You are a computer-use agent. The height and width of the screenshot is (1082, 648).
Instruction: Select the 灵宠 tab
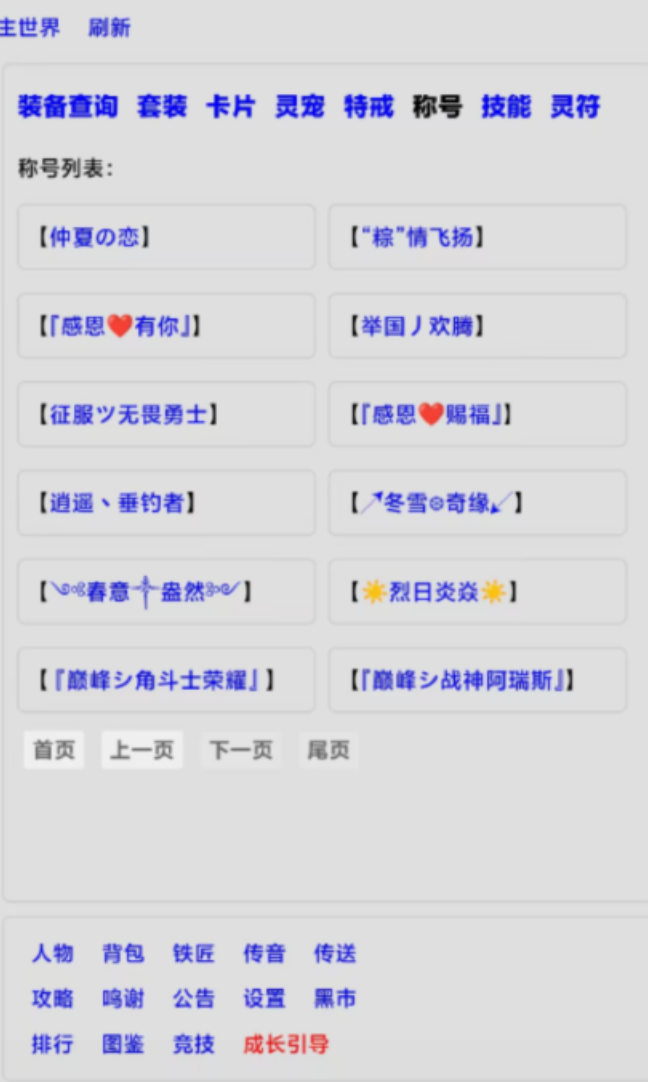pyautogui.click(x=300, y=106)
